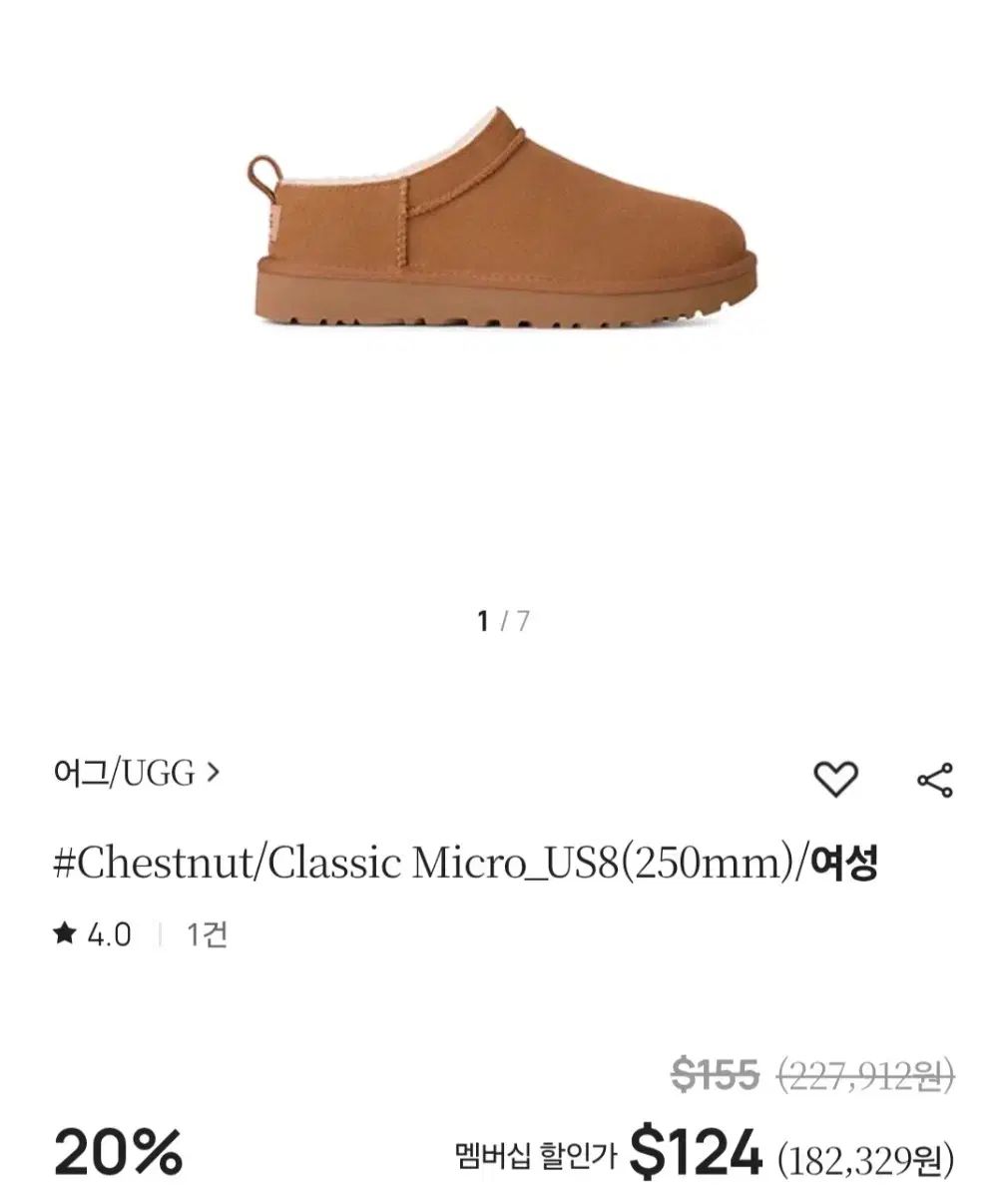This screenshot has height=1198, width=1008.
Task: Open the 어그/UGG brand page
Action: click(x=137, y=773)
